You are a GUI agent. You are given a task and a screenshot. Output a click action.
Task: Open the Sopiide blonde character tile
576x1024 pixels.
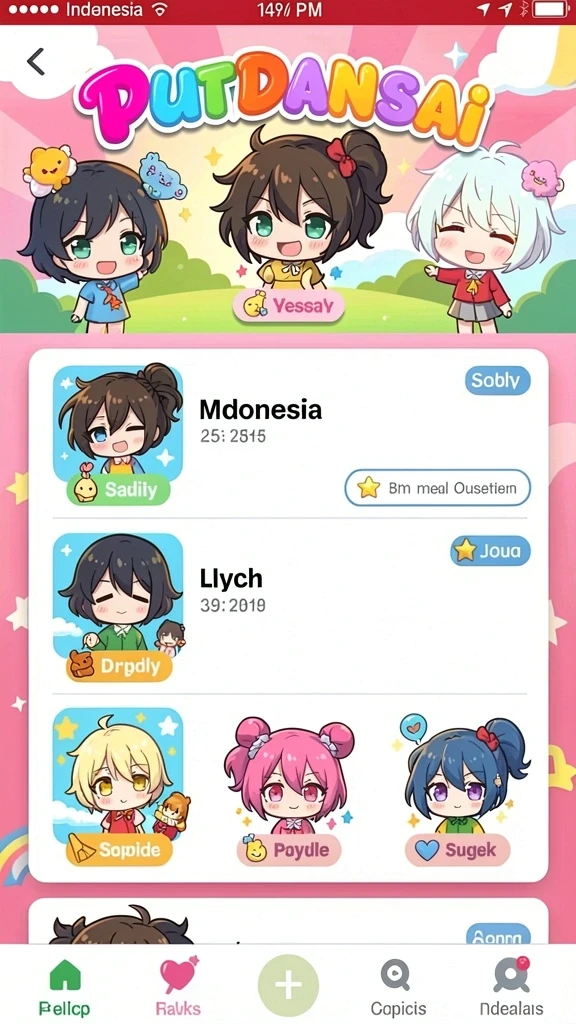[118, 786]
